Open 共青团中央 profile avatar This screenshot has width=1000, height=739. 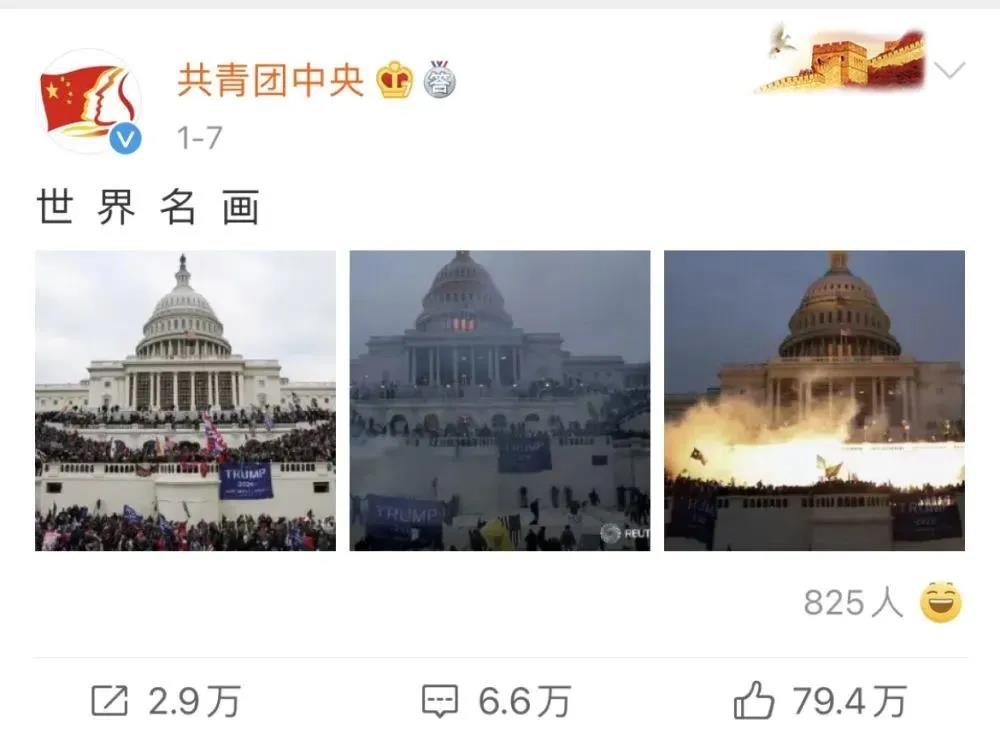90,101
